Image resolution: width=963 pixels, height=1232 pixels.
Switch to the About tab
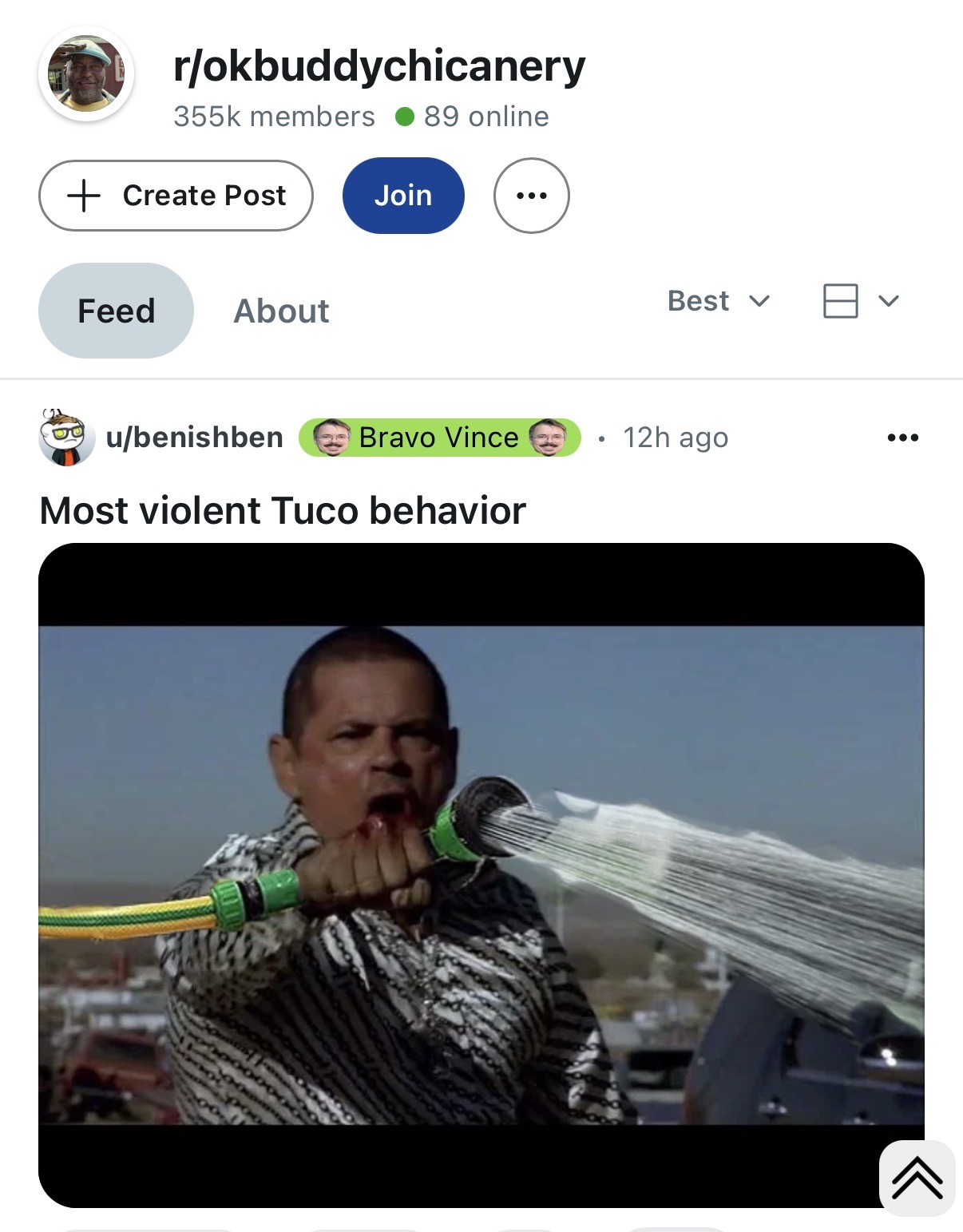(x=281, y=311)
